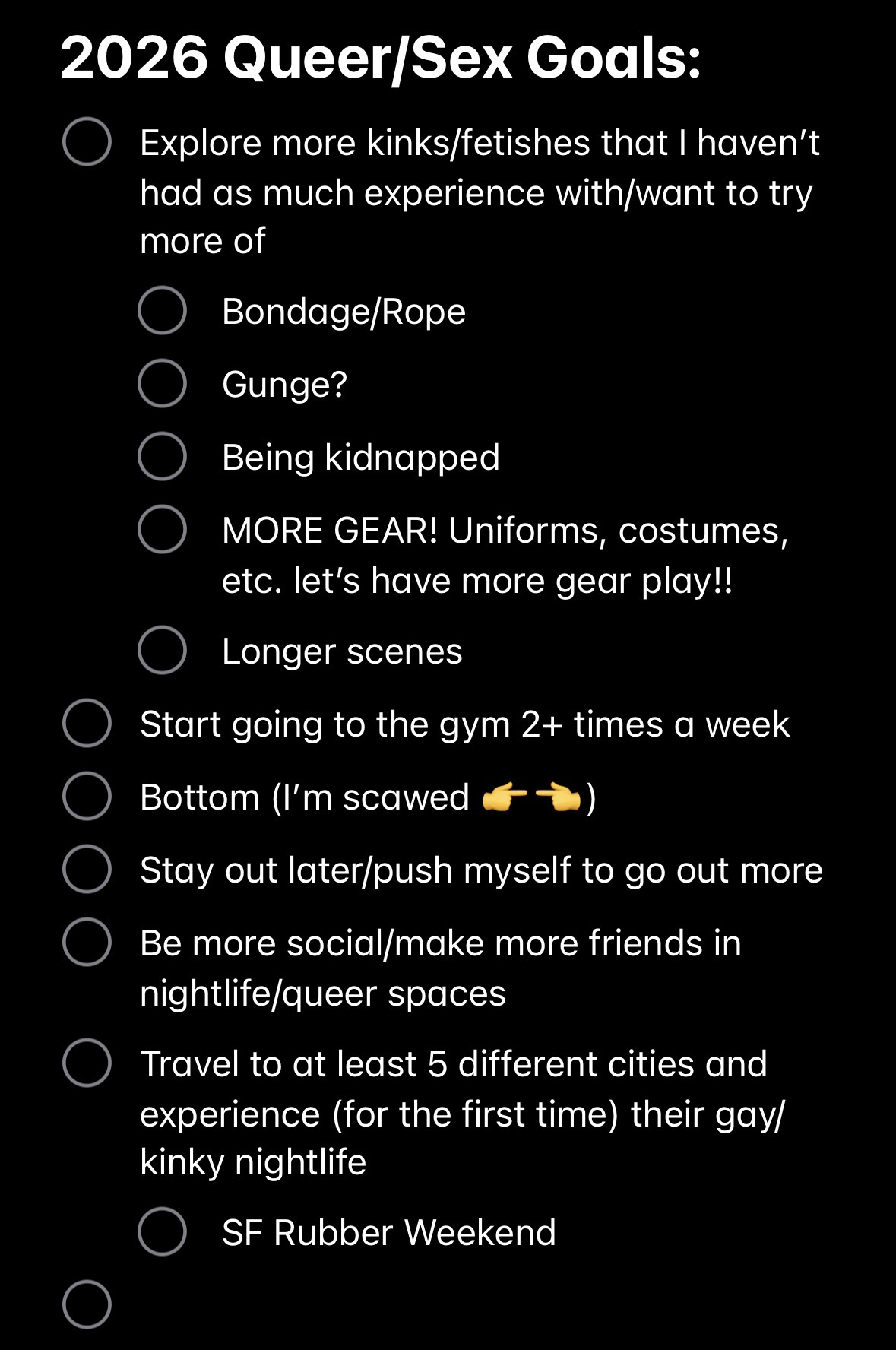Screen dimensions: 896x1350
Task: Check off the gym 2+ times a week goal
Action: [x=87, y=724]
